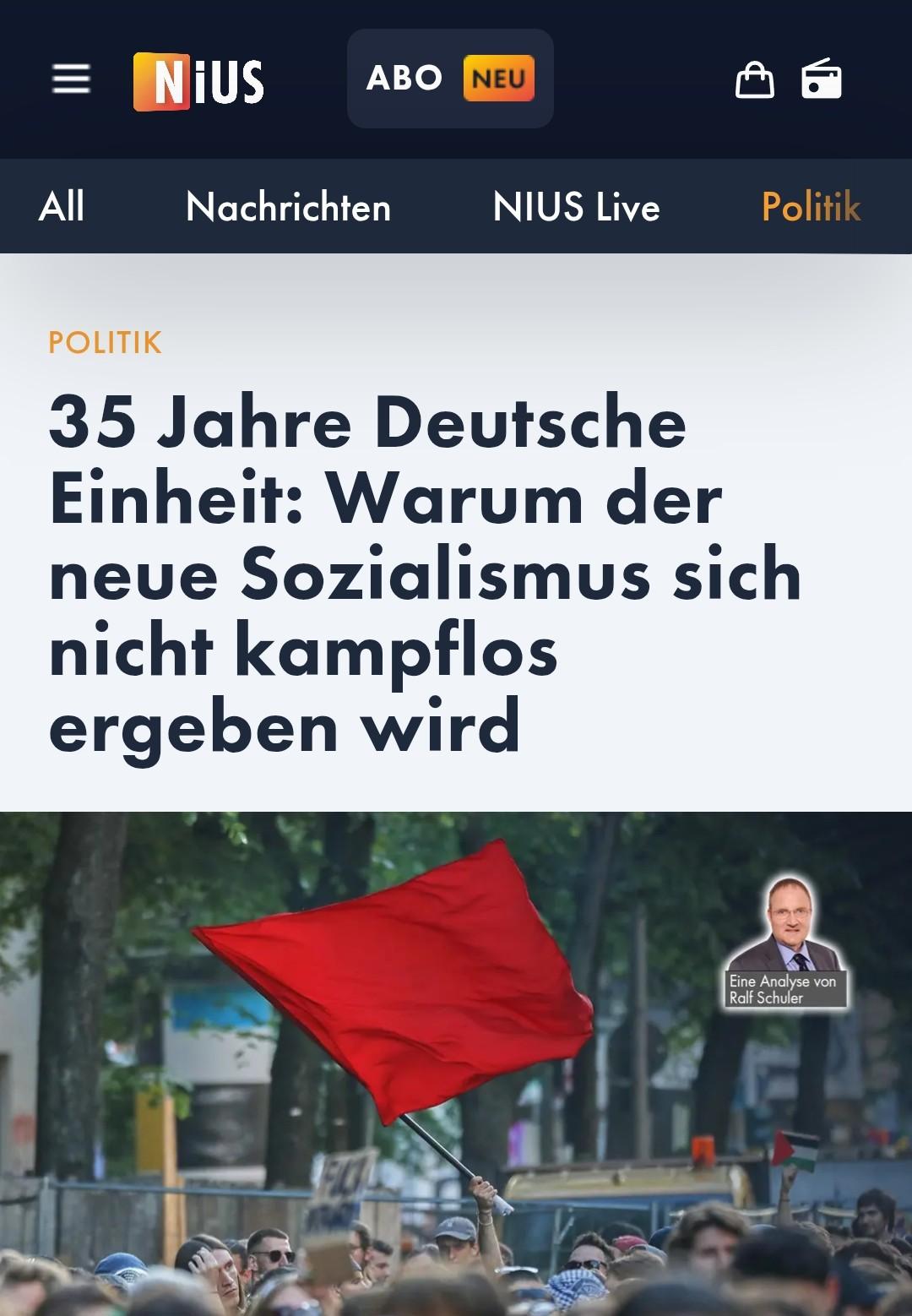Screen dimensions: 912x1316
Task: Open the shop bag icon
Action: click(x=754, y=80)
